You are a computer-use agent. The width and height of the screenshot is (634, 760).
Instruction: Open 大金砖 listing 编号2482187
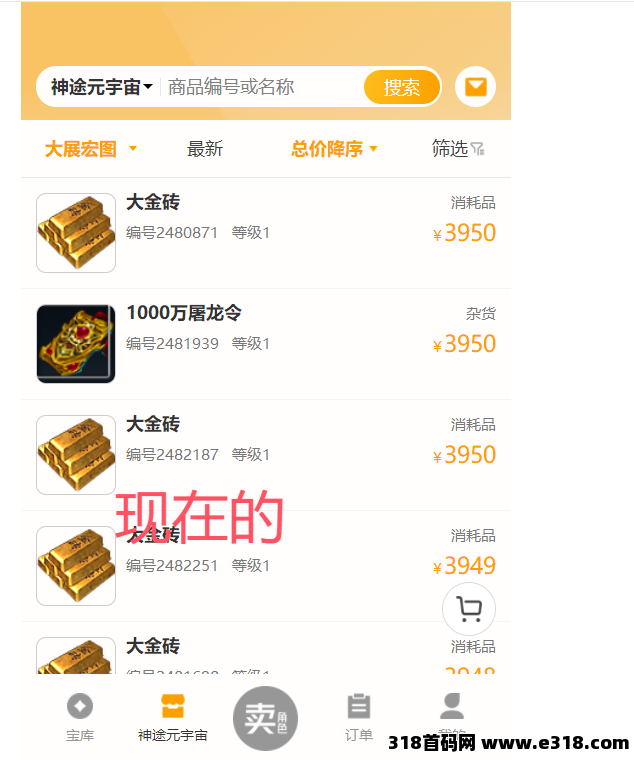(x=265, y=455)
